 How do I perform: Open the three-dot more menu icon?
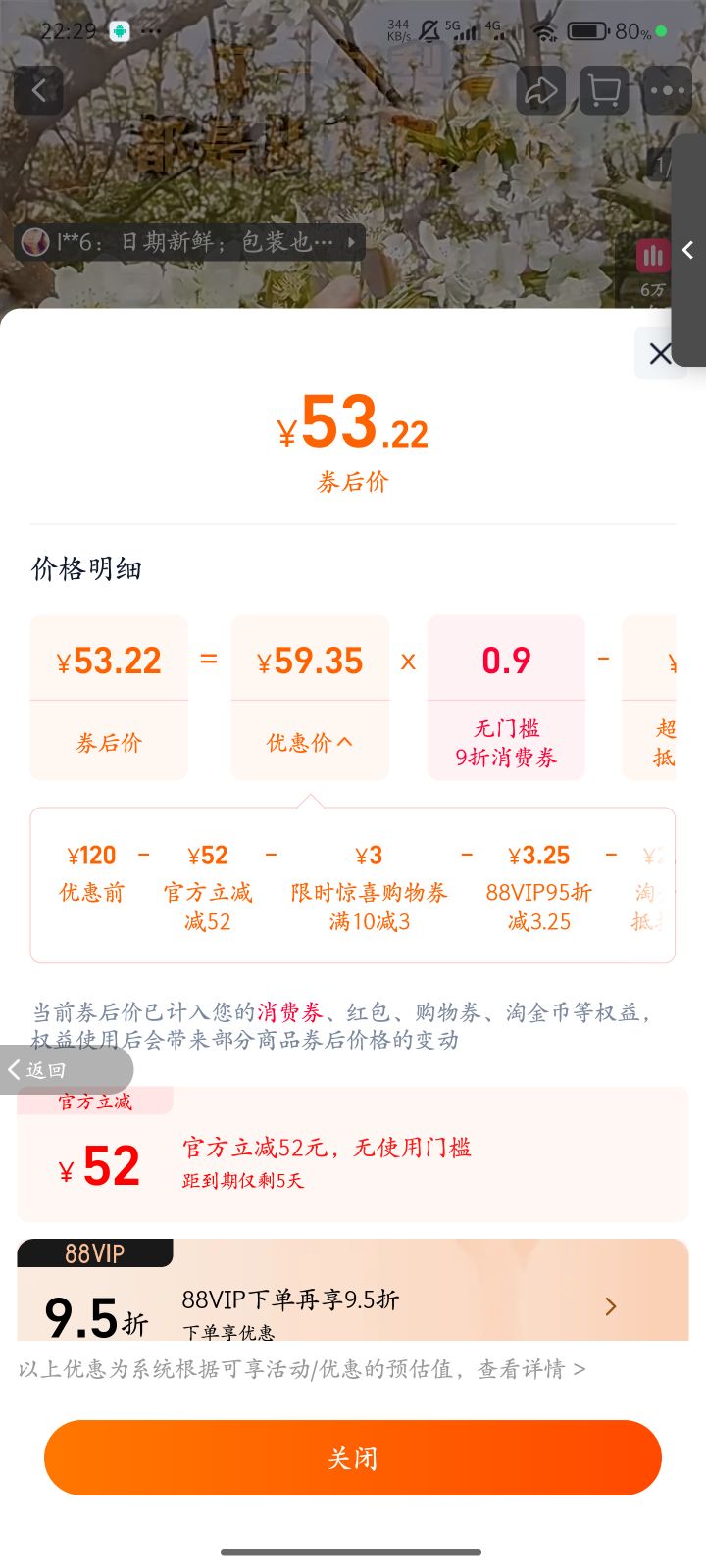[x=666, y=89]
